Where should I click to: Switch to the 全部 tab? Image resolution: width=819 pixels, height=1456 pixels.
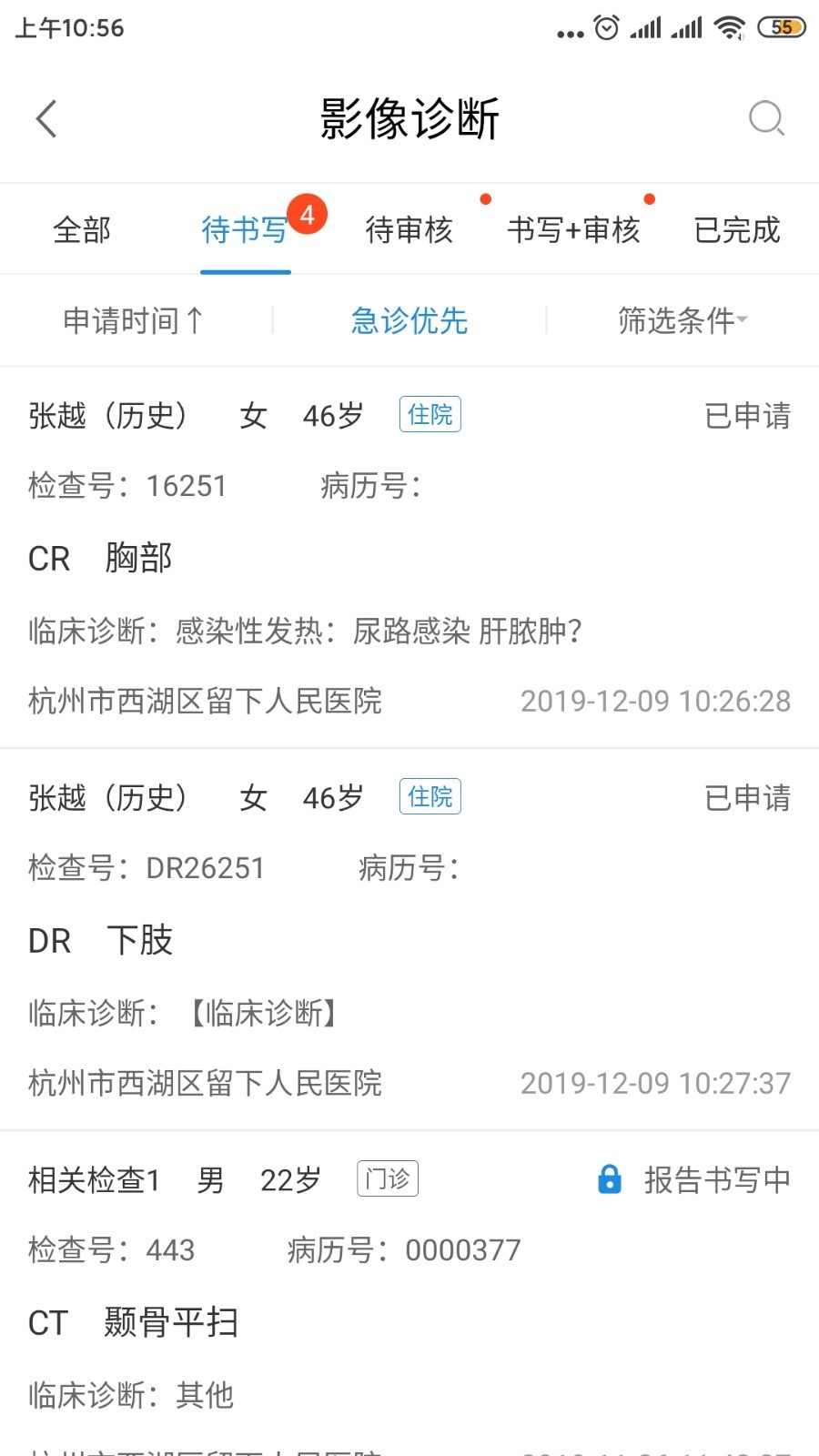tap(82, 230)
